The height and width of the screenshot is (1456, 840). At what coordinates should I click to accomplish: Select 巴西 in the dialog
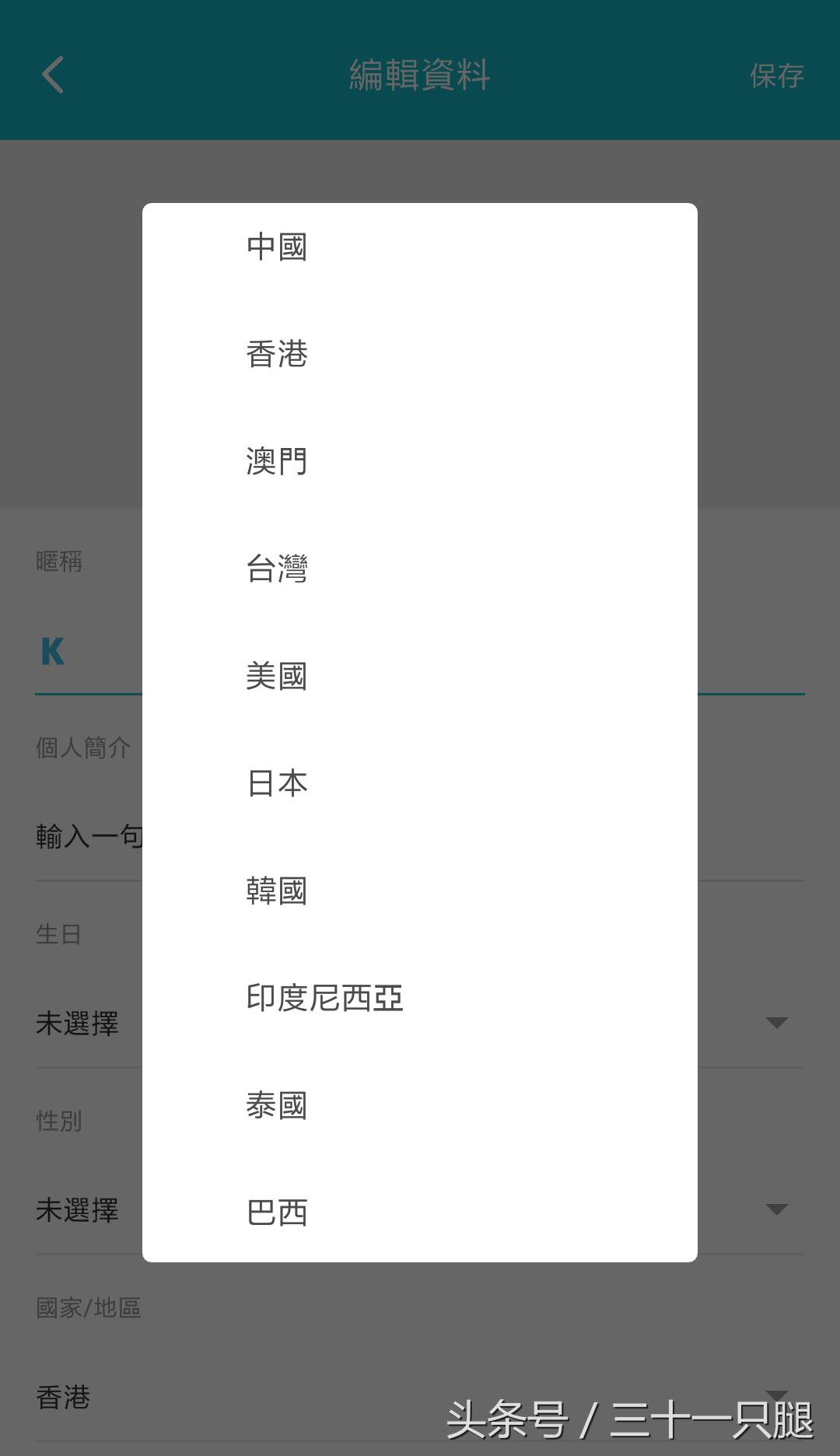click(277, 1213)
